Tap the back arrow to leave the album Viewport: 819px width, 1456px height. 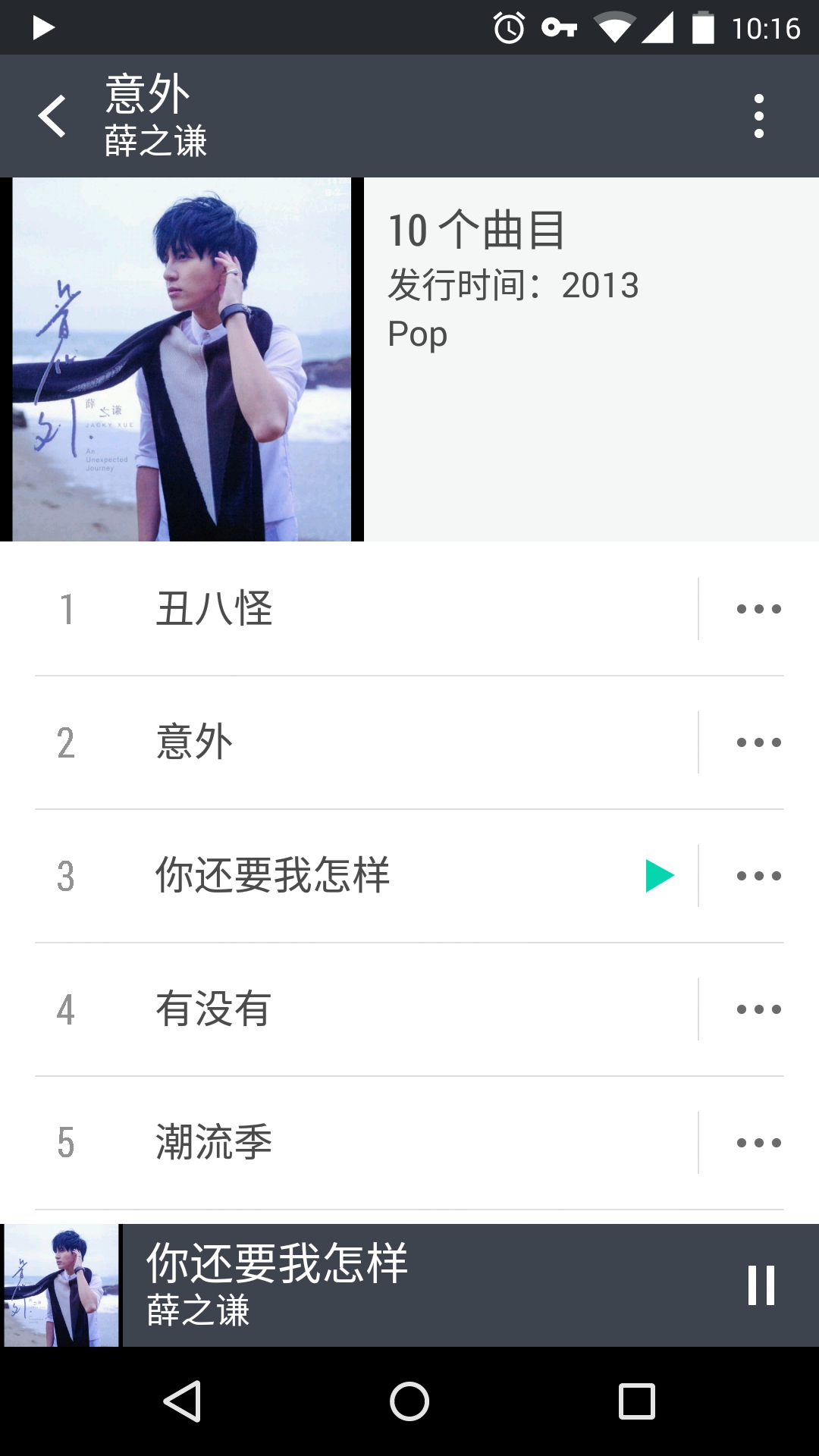pos(52,115)
